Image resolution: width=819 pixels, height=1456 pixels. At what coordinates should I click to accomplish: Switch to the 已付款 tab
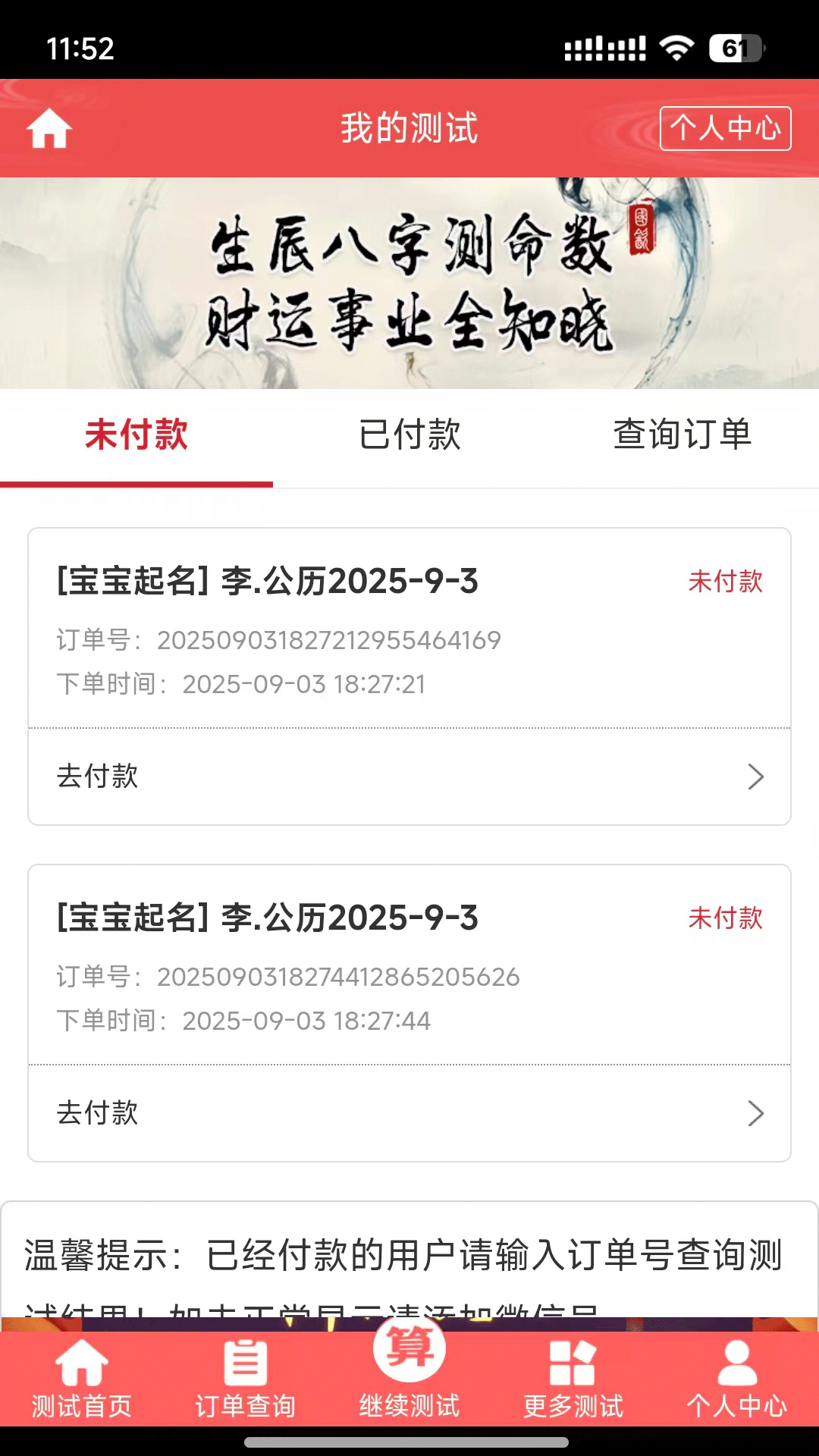coord(409,436)
